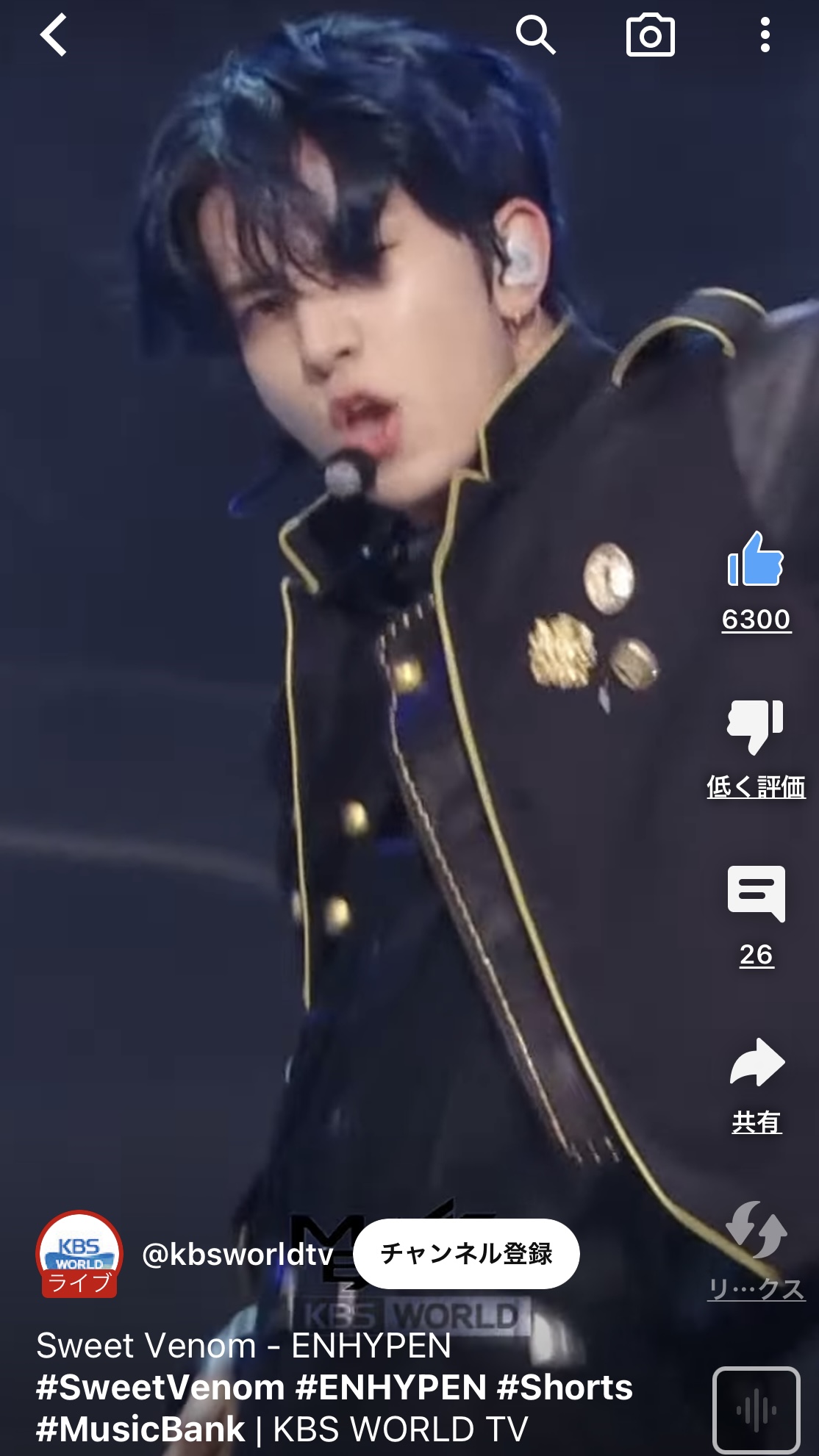Viewport: 819px width, 1456px height.
Task: Subscribe with the チャンネル登録 button
Action: coord(466,1253)
